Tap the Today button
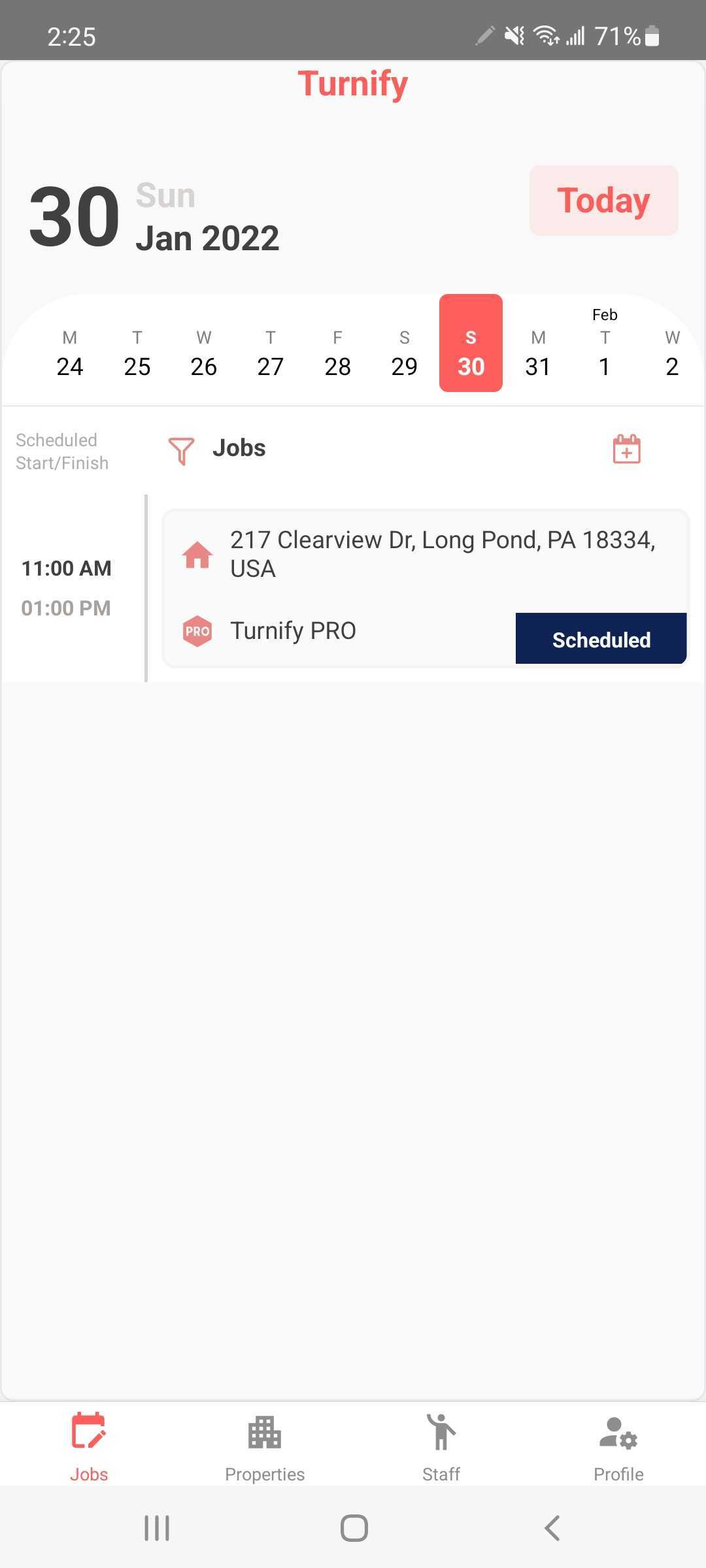Image resolution: width=706 pixels, height=1568 pixels. (603, 201)
